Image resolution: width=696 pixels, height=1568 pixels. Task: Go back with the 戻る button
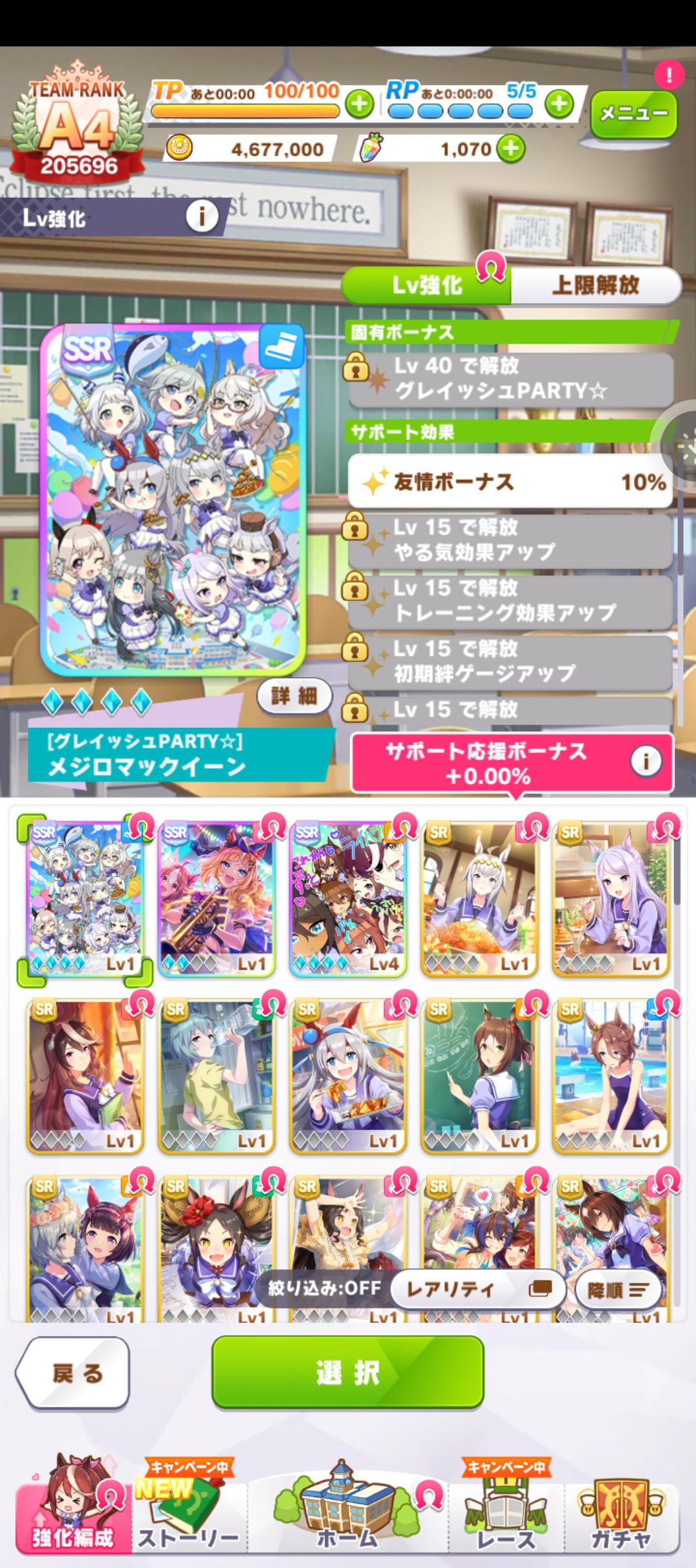(x=73, y=1373)
